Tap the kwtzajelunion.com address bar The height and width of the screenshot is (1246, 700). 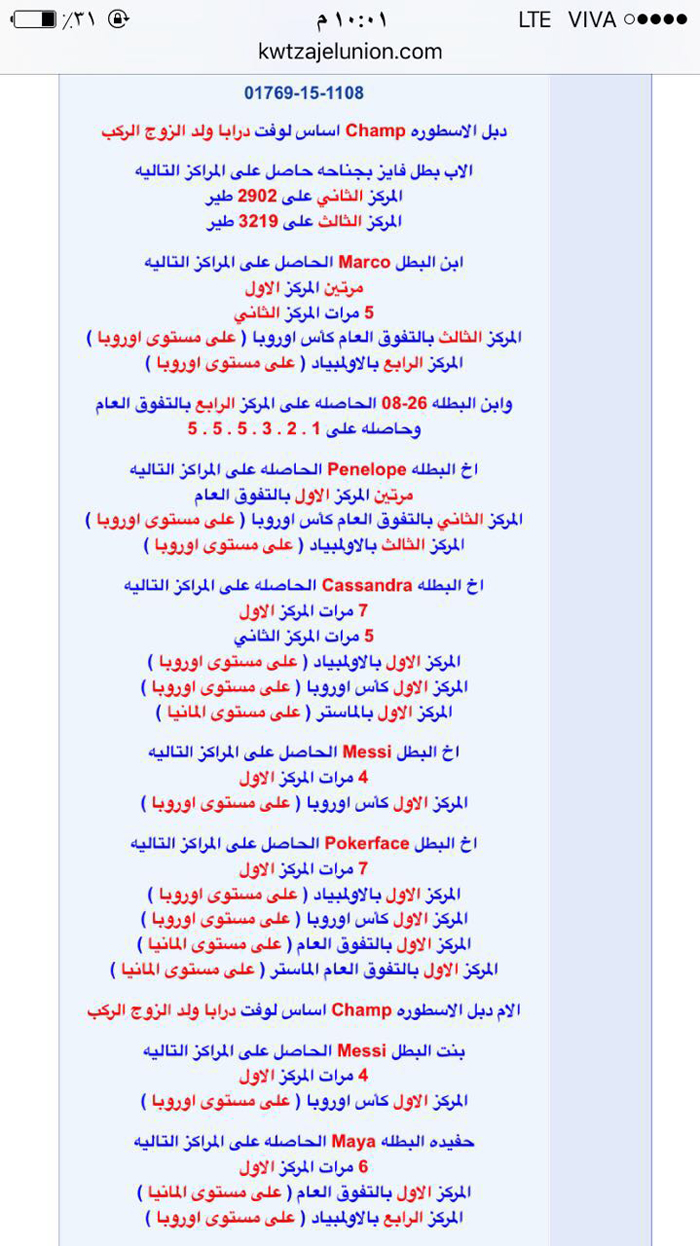[349, 52]
